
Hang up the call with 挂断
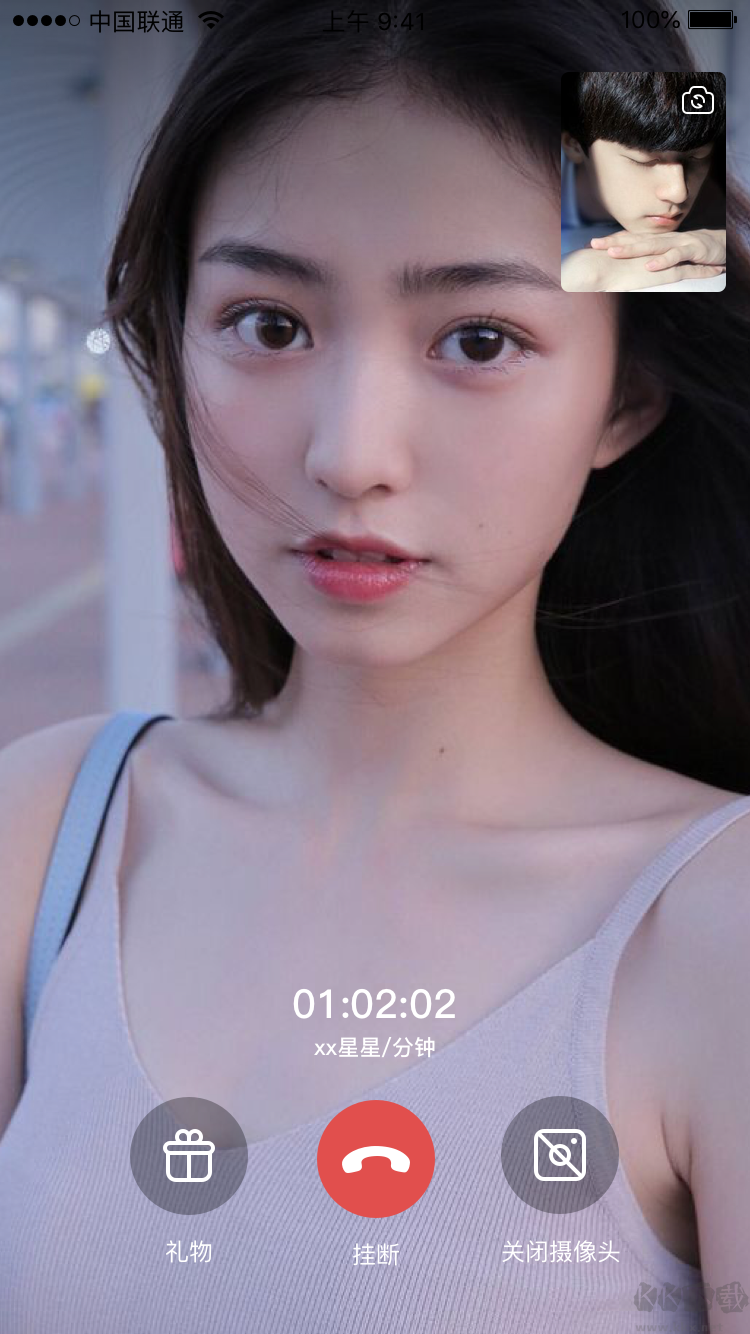click(x=376, y=1159)
